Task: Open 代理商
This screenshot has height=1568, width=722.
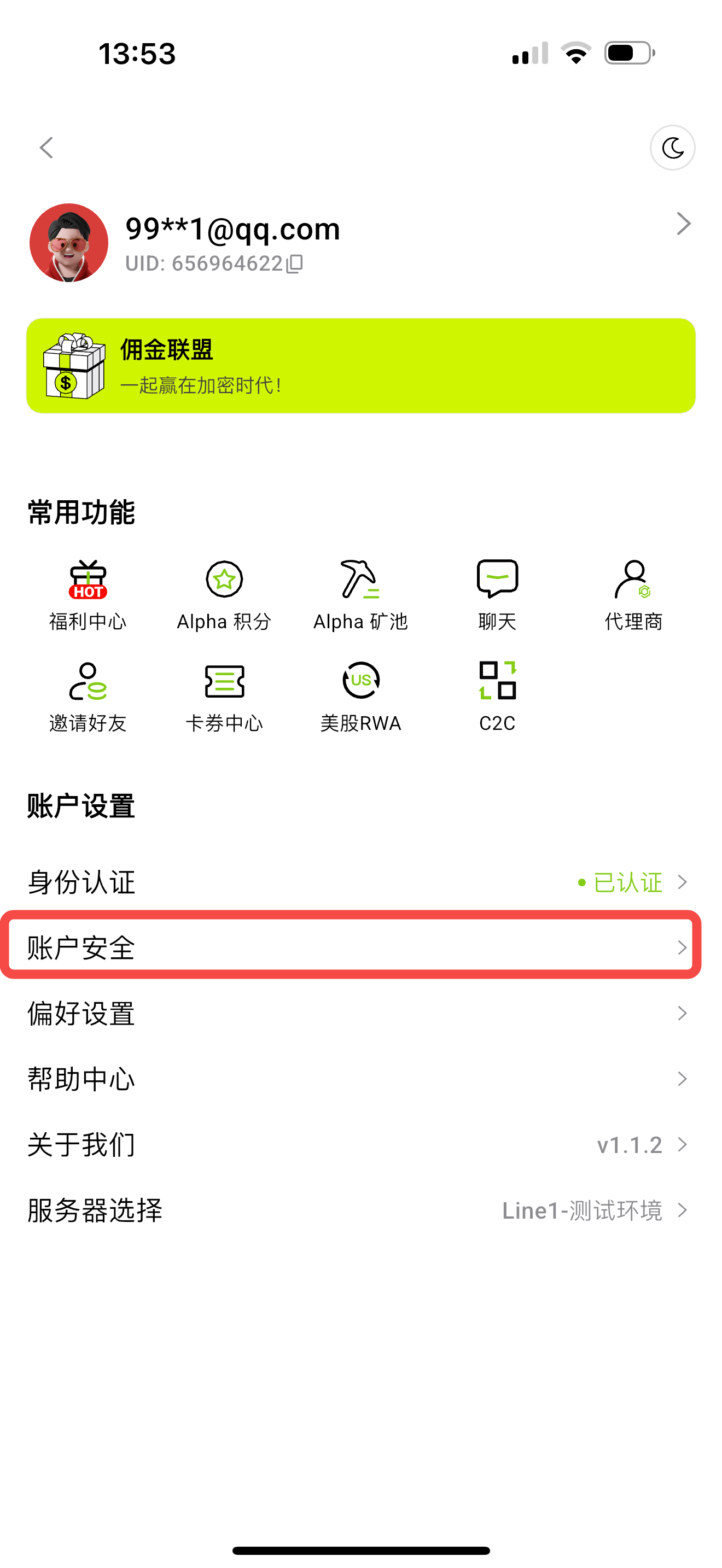Action: click(x=633, y=594)
